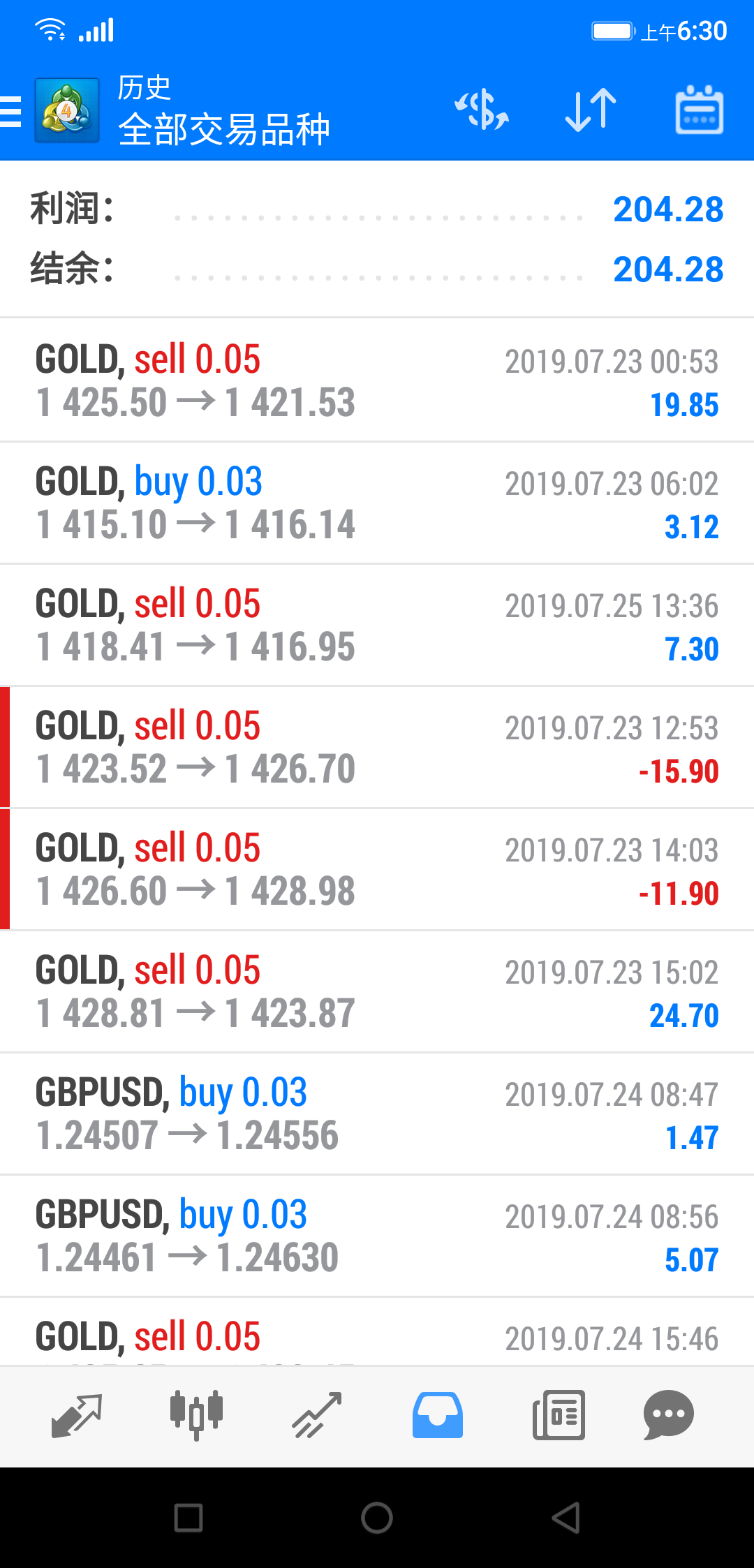Go back with the system back button
The width and height of the screenshot is (754, 1568).
[566, 1517]
